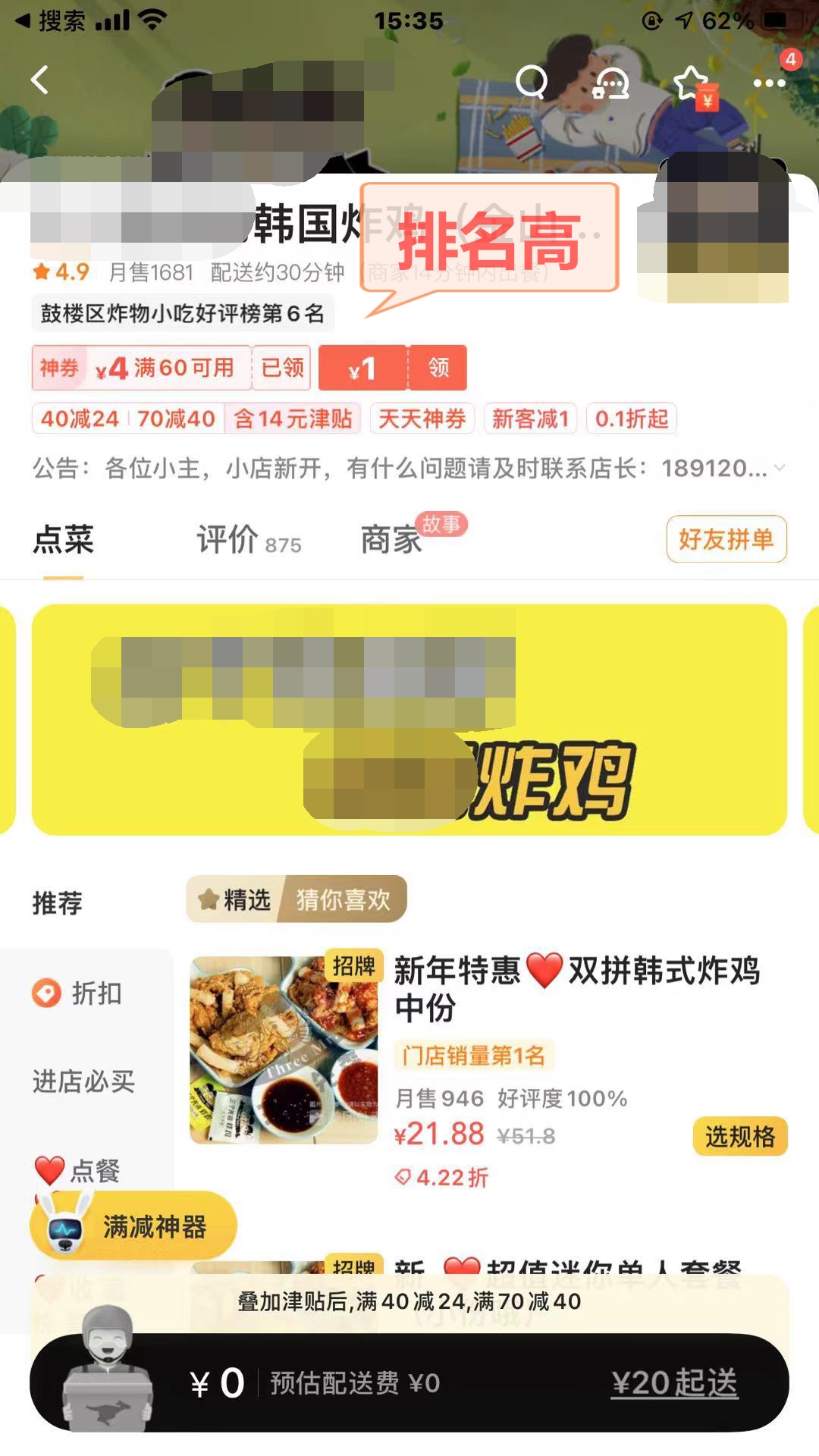
Task: Switch to the 商家 merchant tab
Action: pyautogui.click(x=391, y=540)
